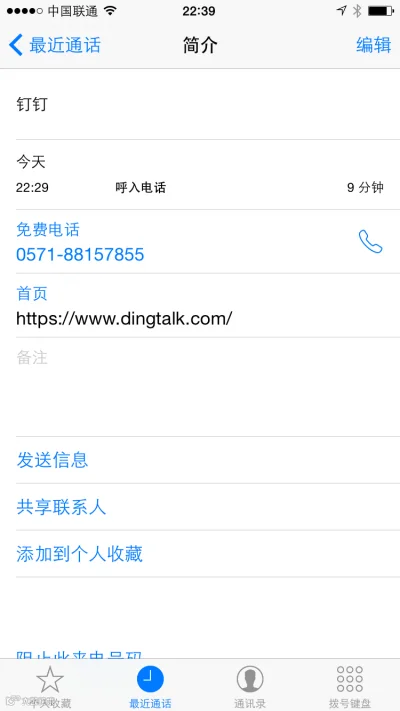
Task: Open the dingtalk.com homepage link
Action: 124,318
